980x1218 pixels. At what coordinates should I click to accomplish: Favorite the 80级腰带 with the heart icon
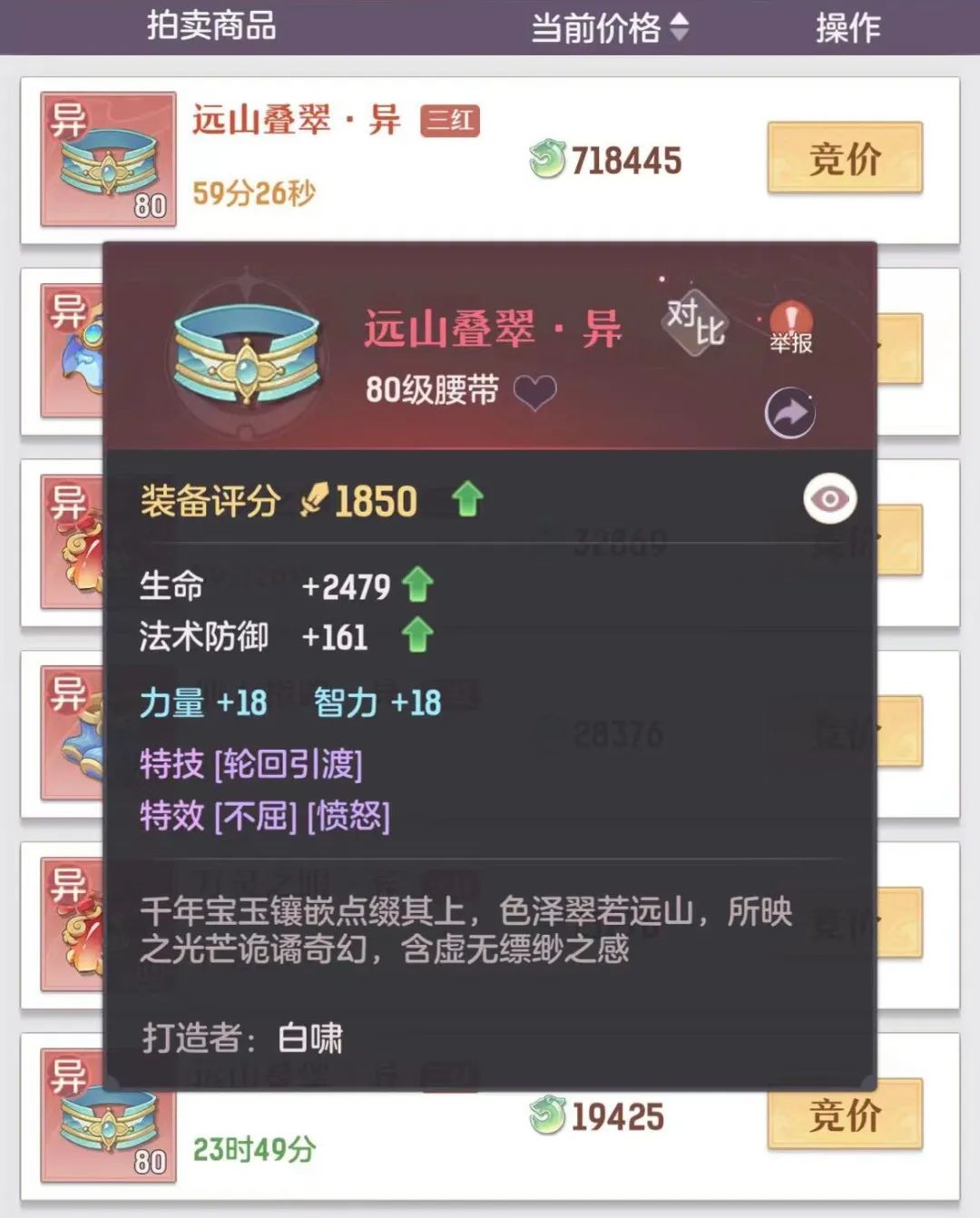534,392
